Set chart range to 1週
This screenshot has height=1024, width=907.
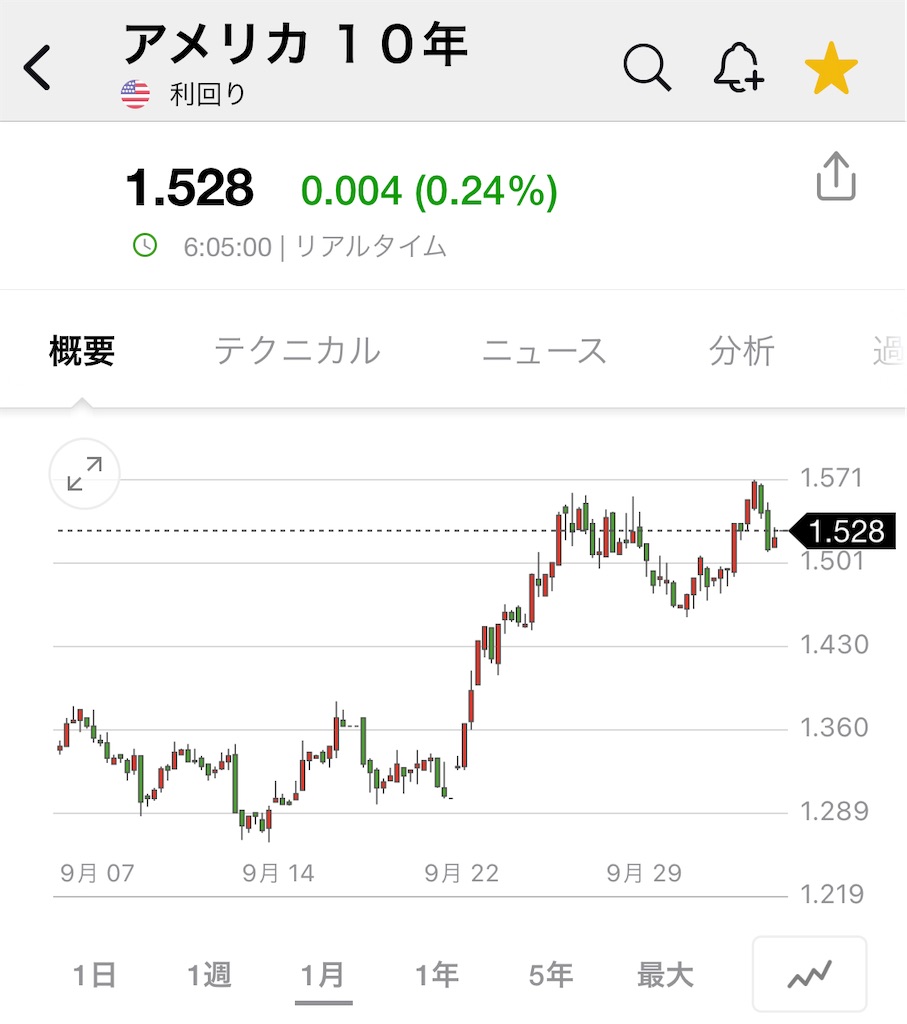(x=209, y=975)
